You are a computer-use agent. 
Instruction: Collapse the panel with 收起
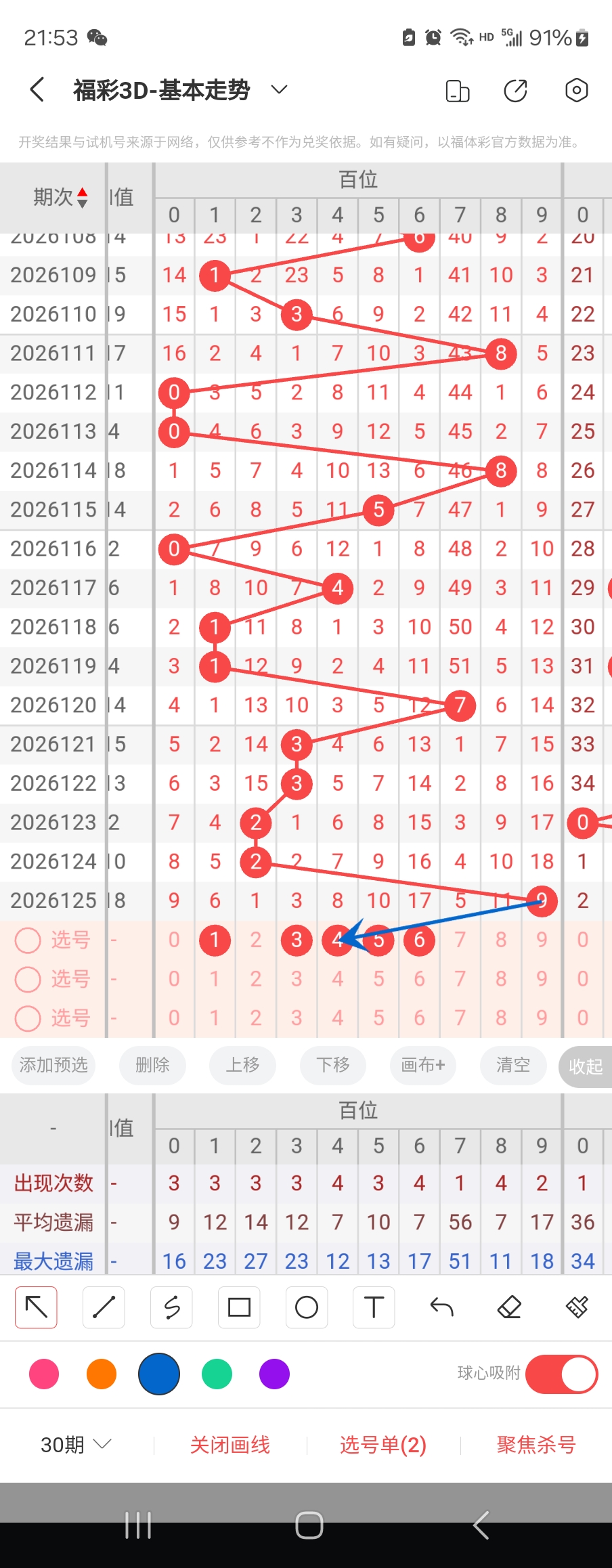click(x=586, y=1067)
